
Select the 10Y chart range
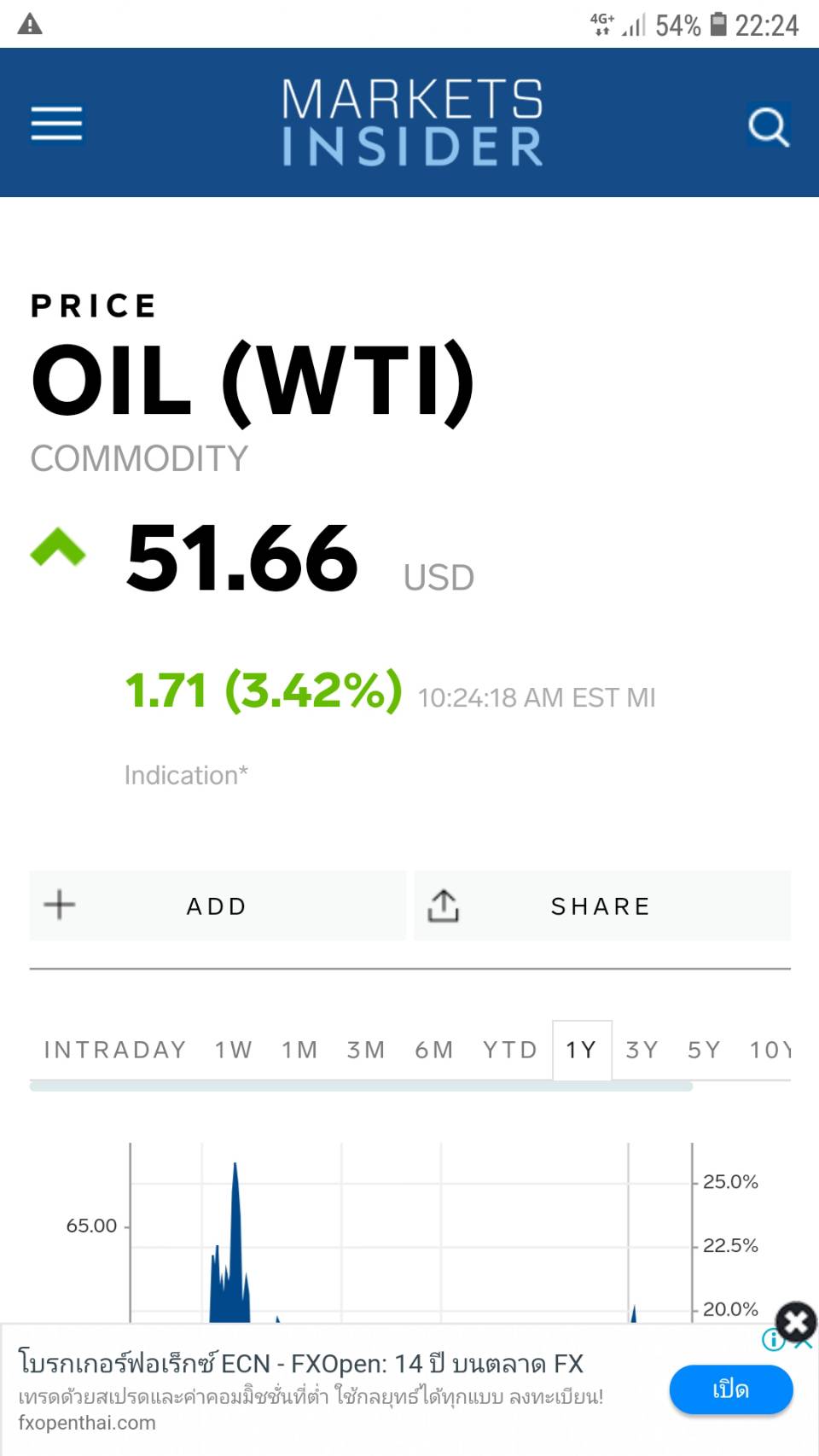(x=770, y=1050)
